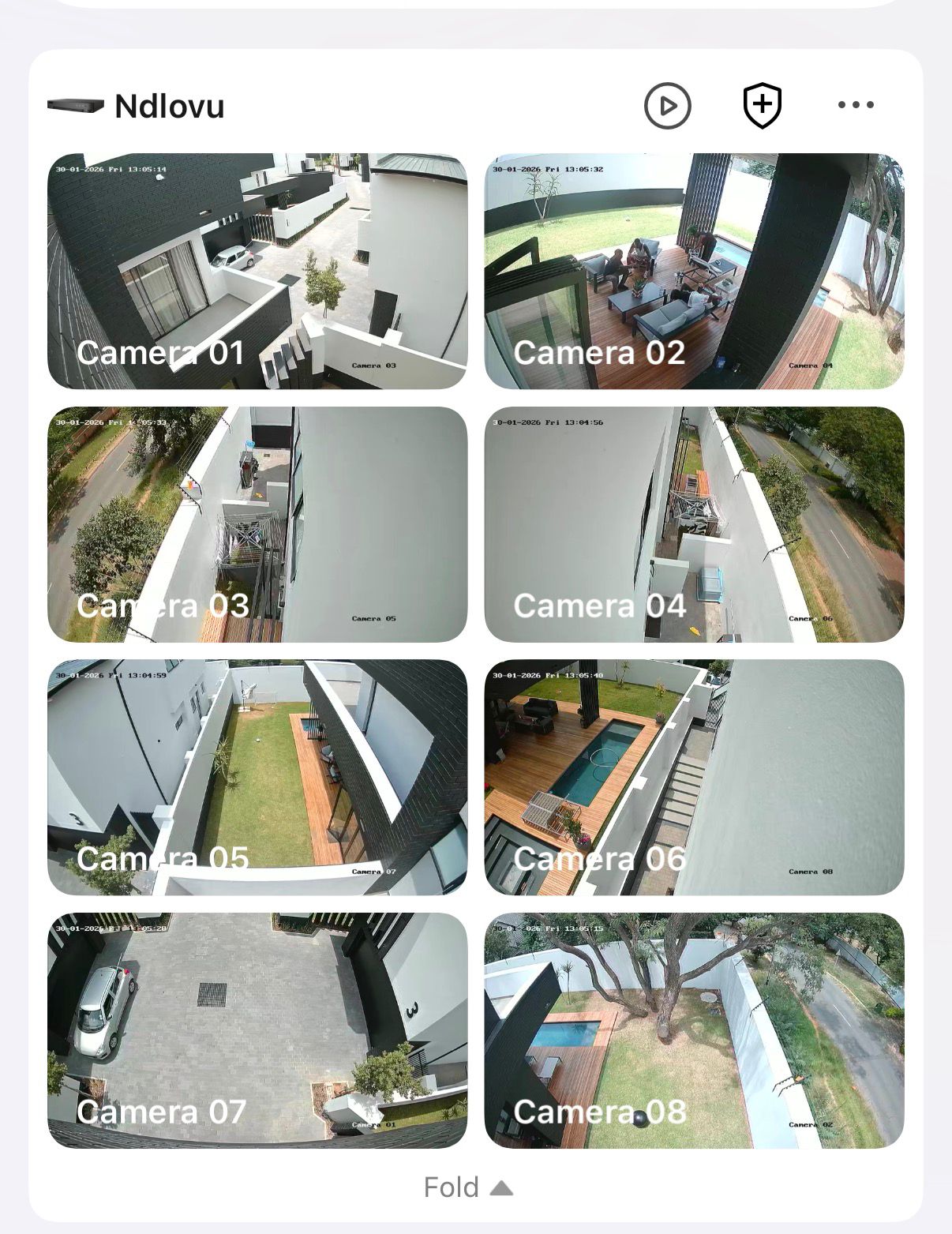Tap the Camera 07 thumbnail
This screenshot has width=952, height=1234.
click(x=257, y=1030)
